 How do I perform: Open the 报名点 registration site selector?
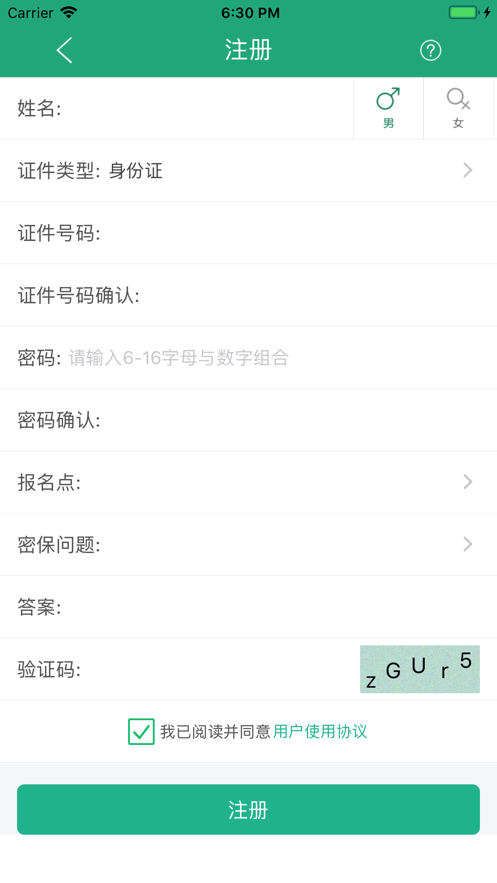pyautogui.click(x=248, y=482)
